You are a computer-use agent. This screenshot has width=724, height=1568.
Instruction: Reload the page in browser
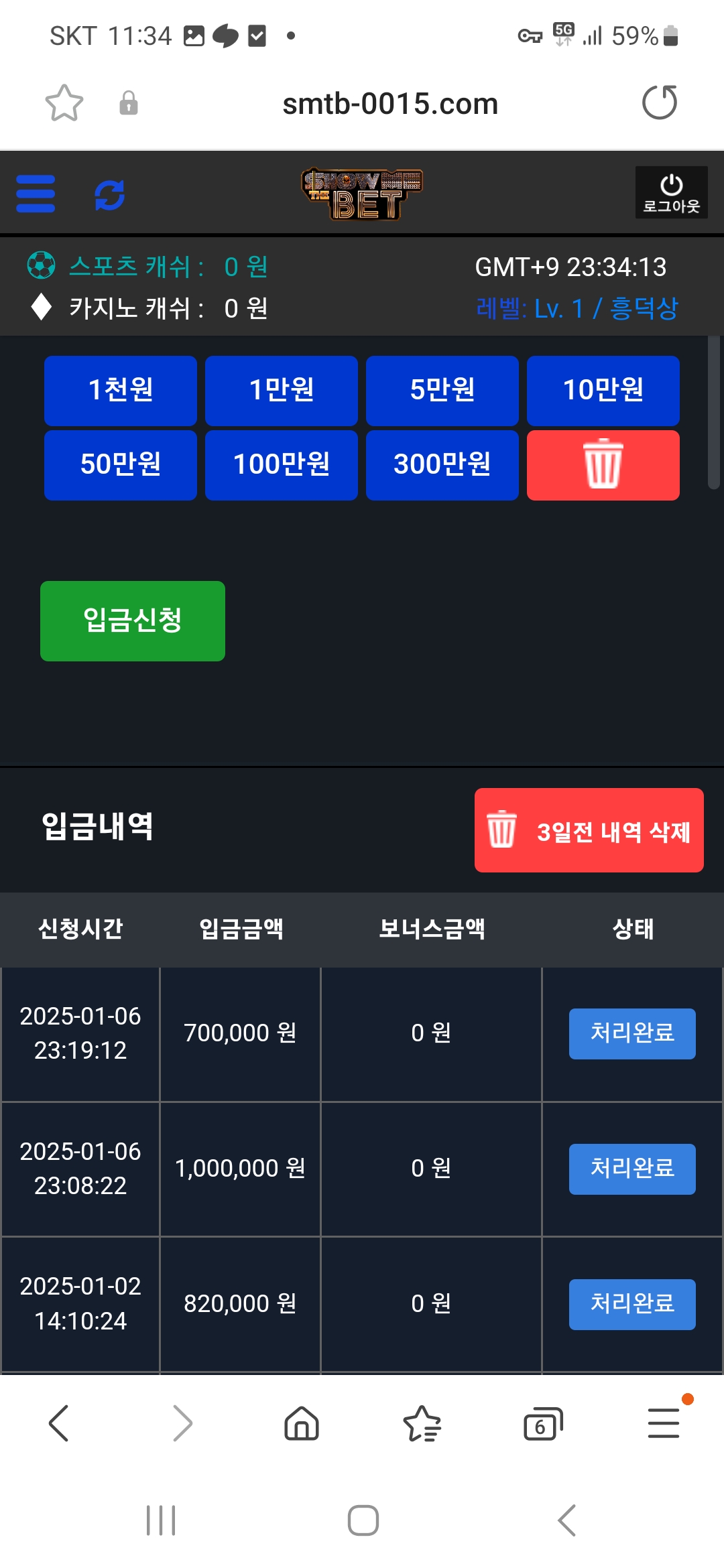tap(660, 103)
